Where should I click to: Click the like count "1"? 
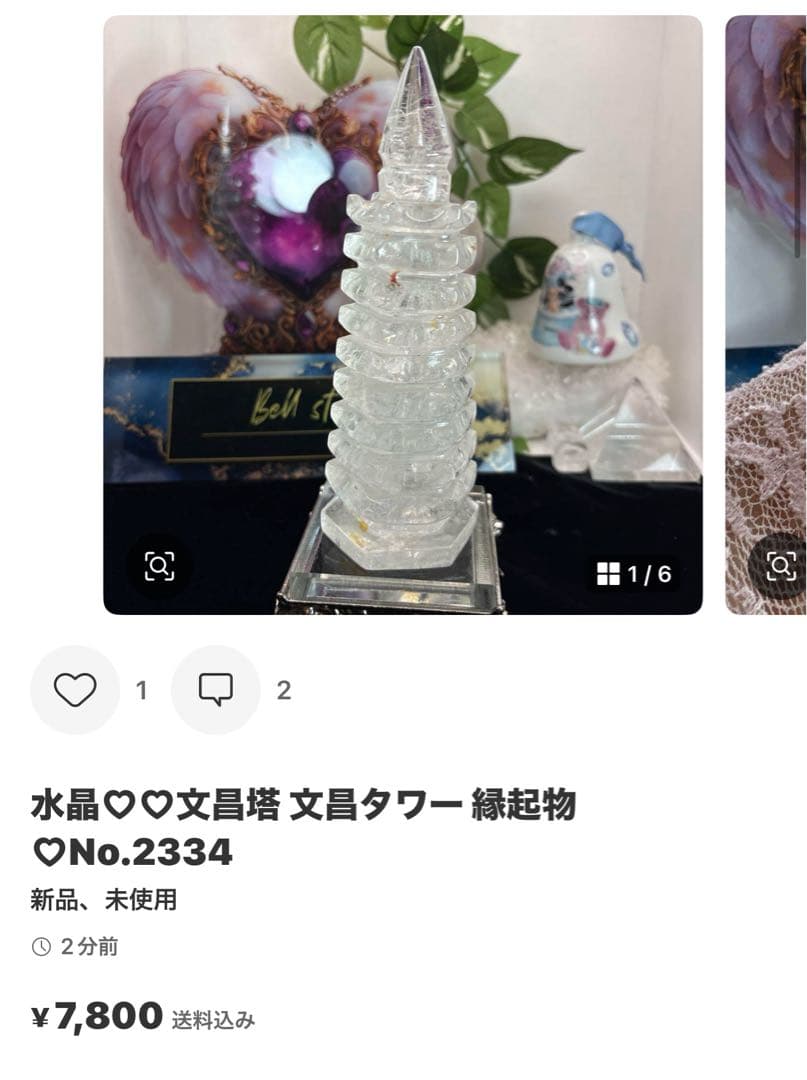[x=141, y=688]
